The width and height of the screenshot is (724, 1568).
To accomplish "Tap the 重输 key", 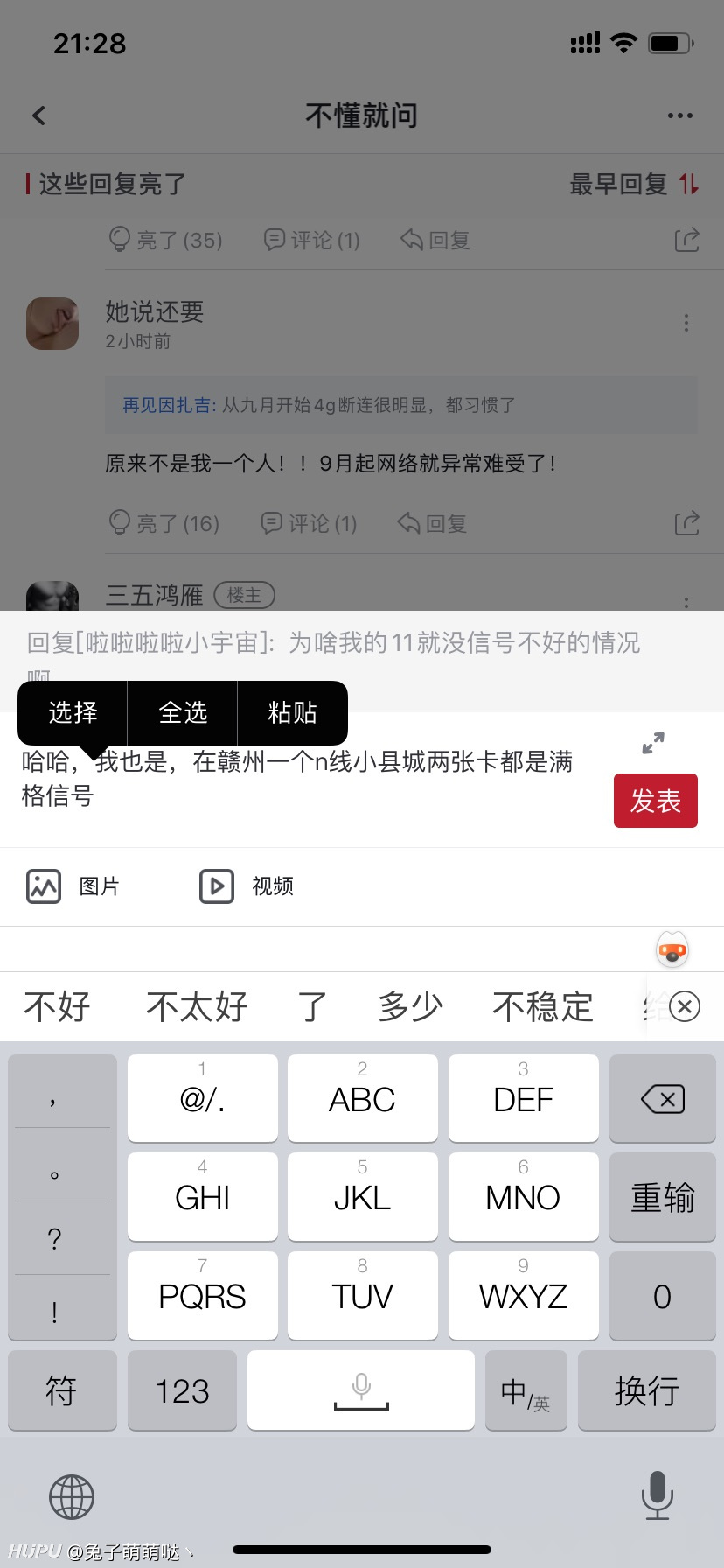I will tap(663, 1197).
